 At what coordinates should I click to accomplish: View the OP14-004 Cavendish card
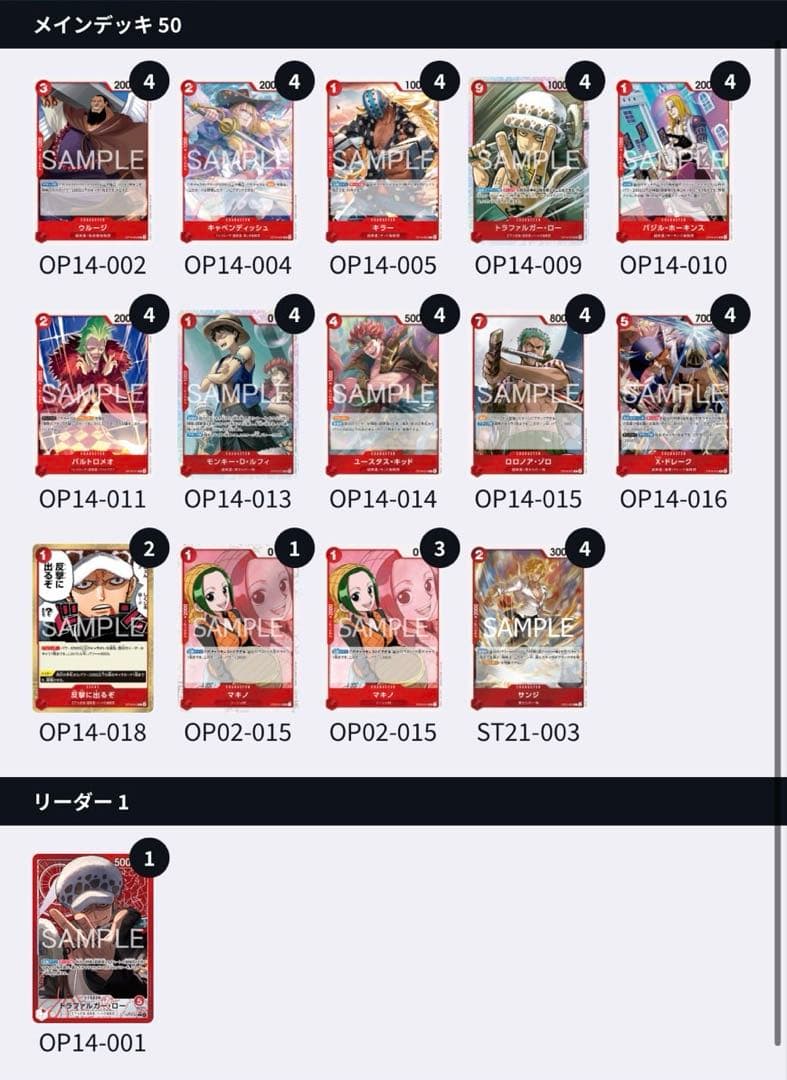pyautogui.click(x=238, y=160)
